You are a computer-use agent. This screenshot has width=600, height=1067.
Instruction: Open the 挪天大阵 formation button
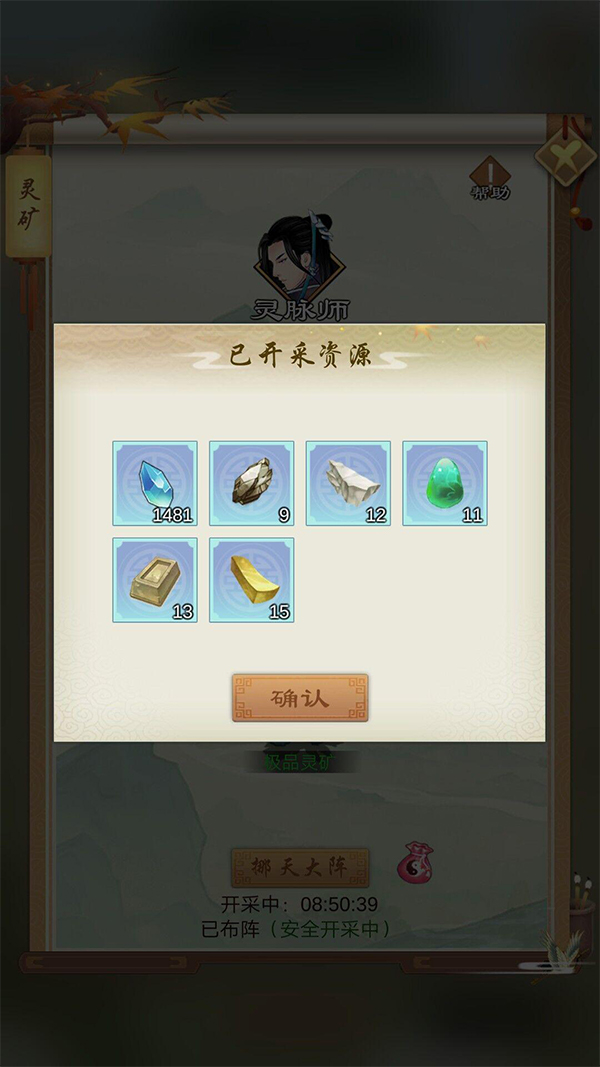[300, 867]
